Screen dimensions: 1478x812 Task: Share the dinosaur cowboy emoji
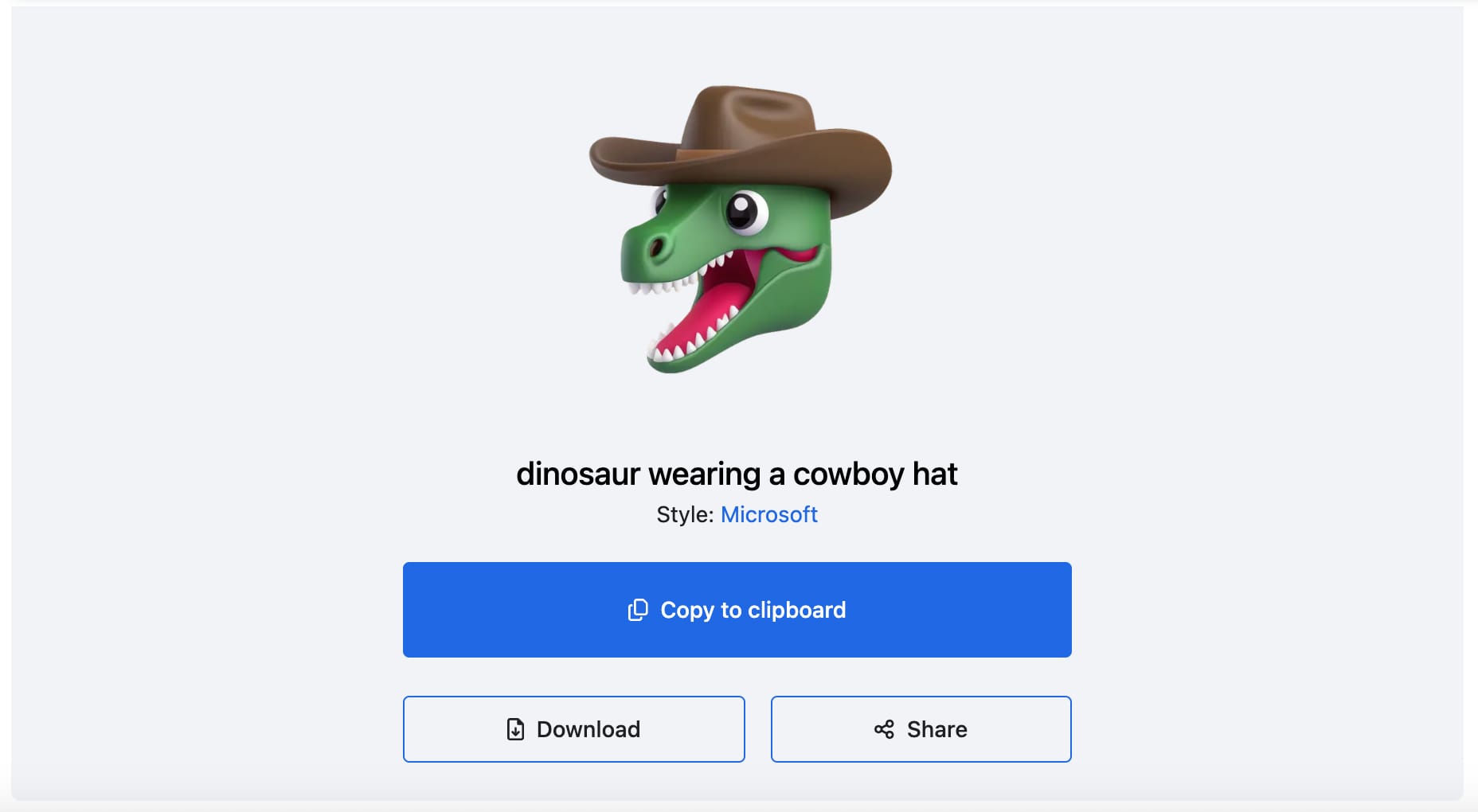pos(921,729)
